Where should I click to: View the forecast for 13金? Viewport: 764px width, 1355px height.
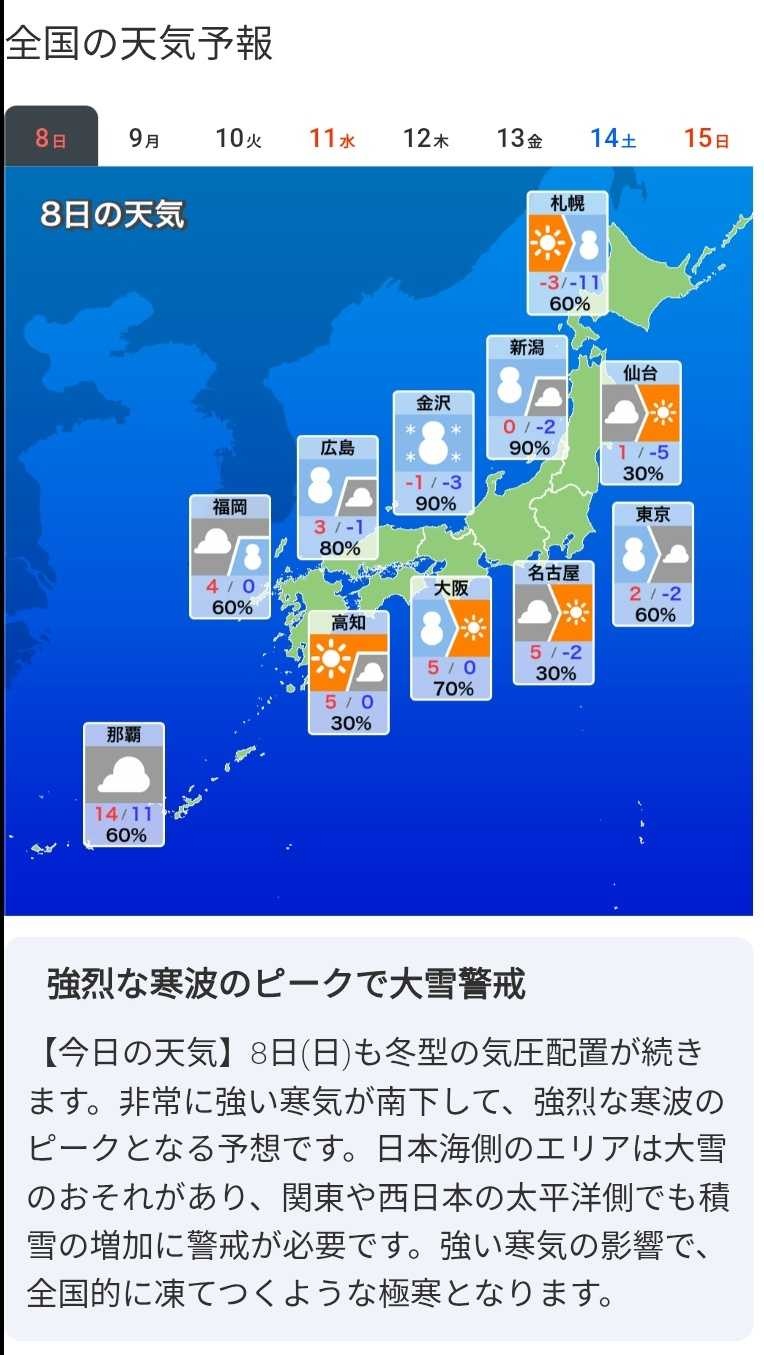519,138
